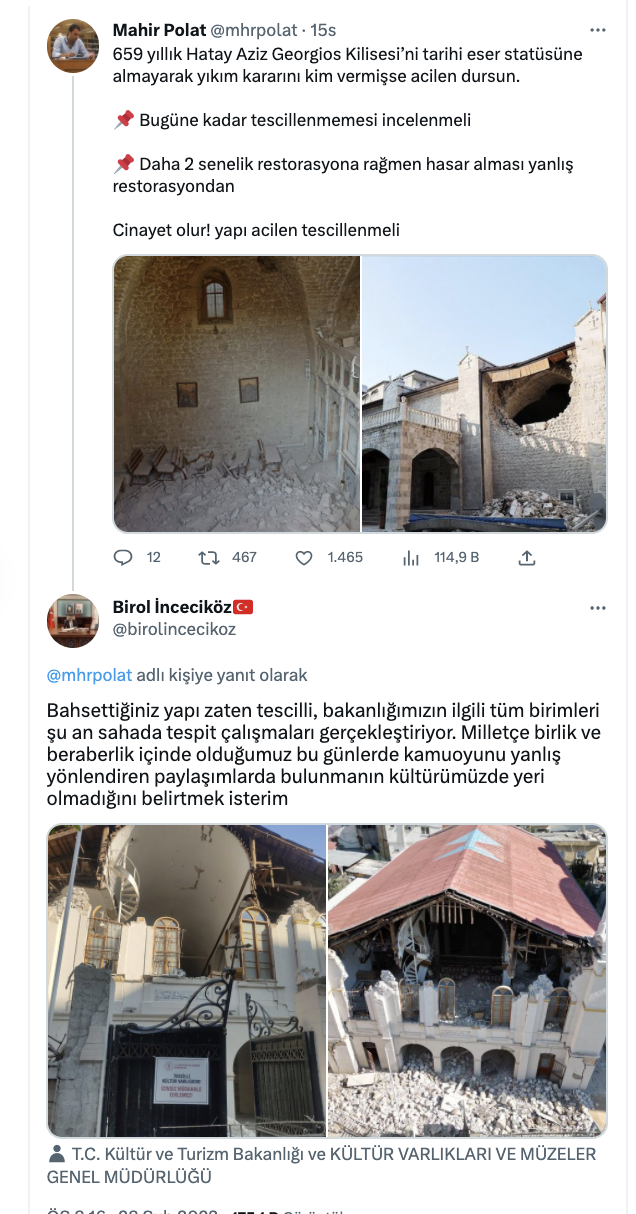Like Mahir Polat's tweet

tap(305, 557)
